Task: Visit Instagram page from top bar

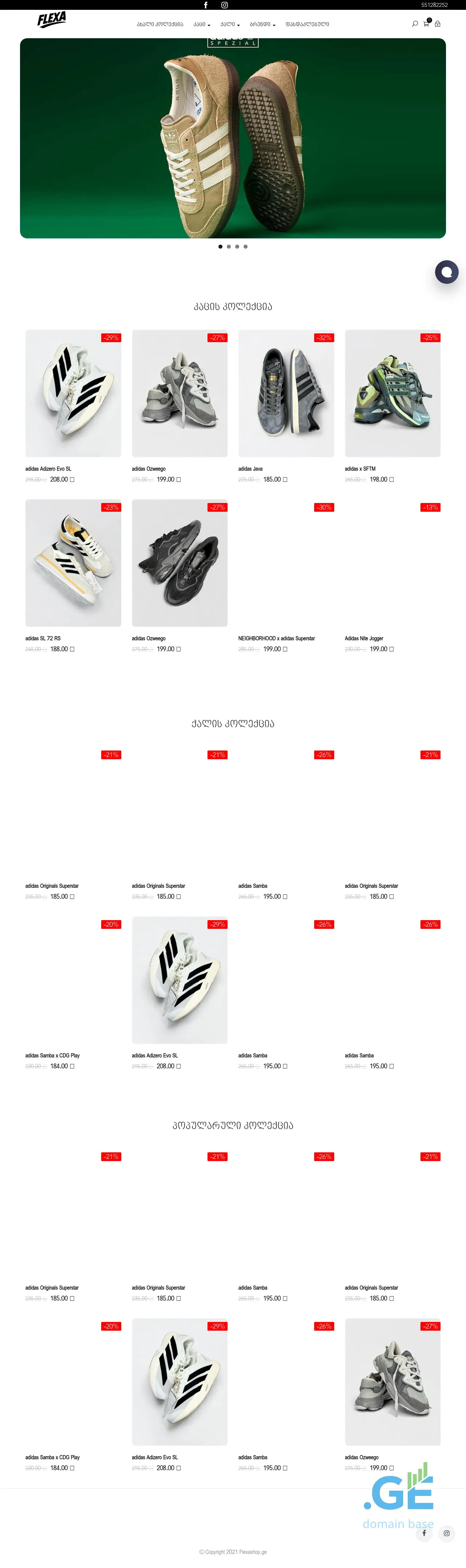Action: [x=224, y=5]
